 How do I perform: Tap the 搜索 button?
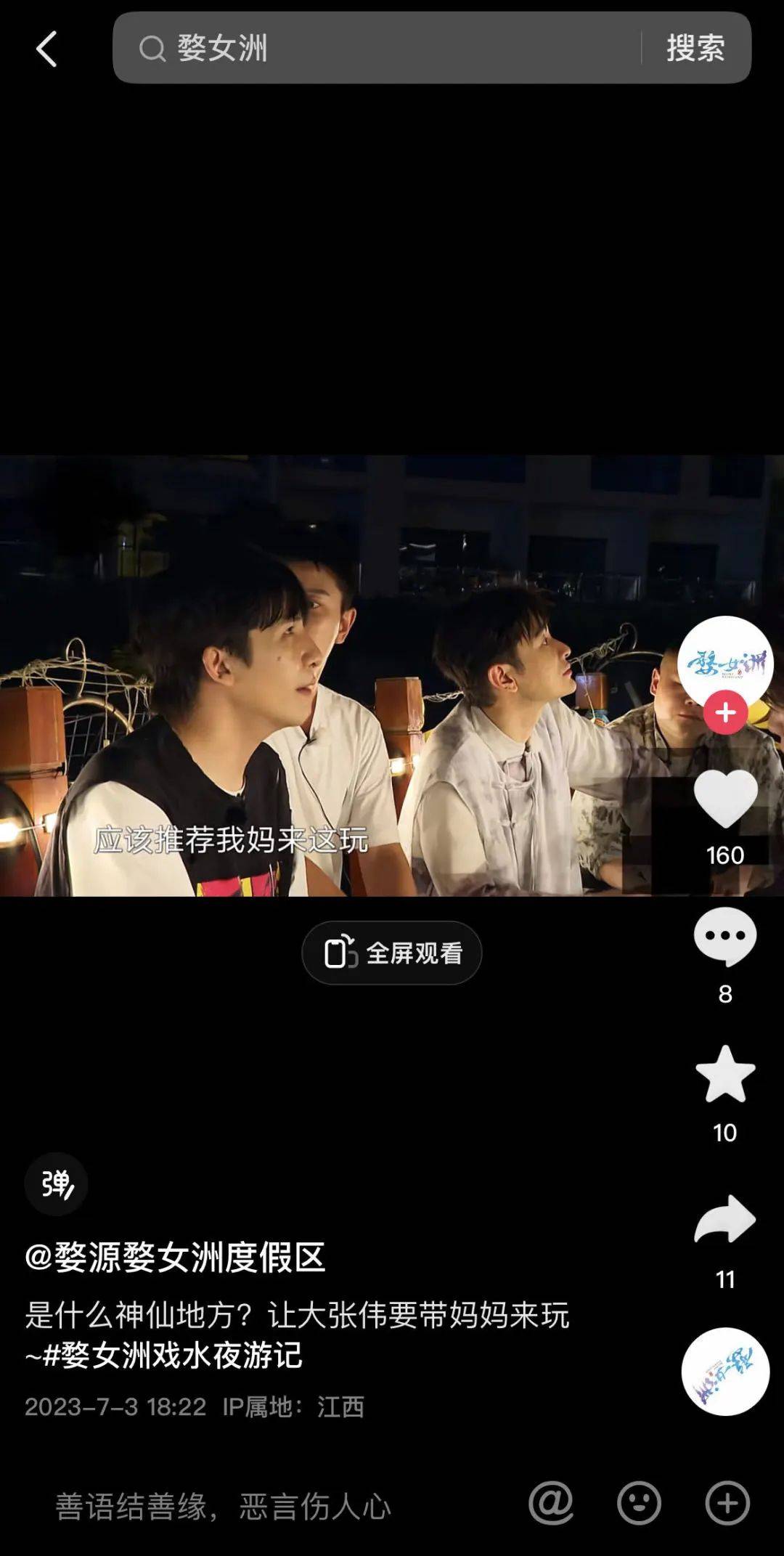695,48
